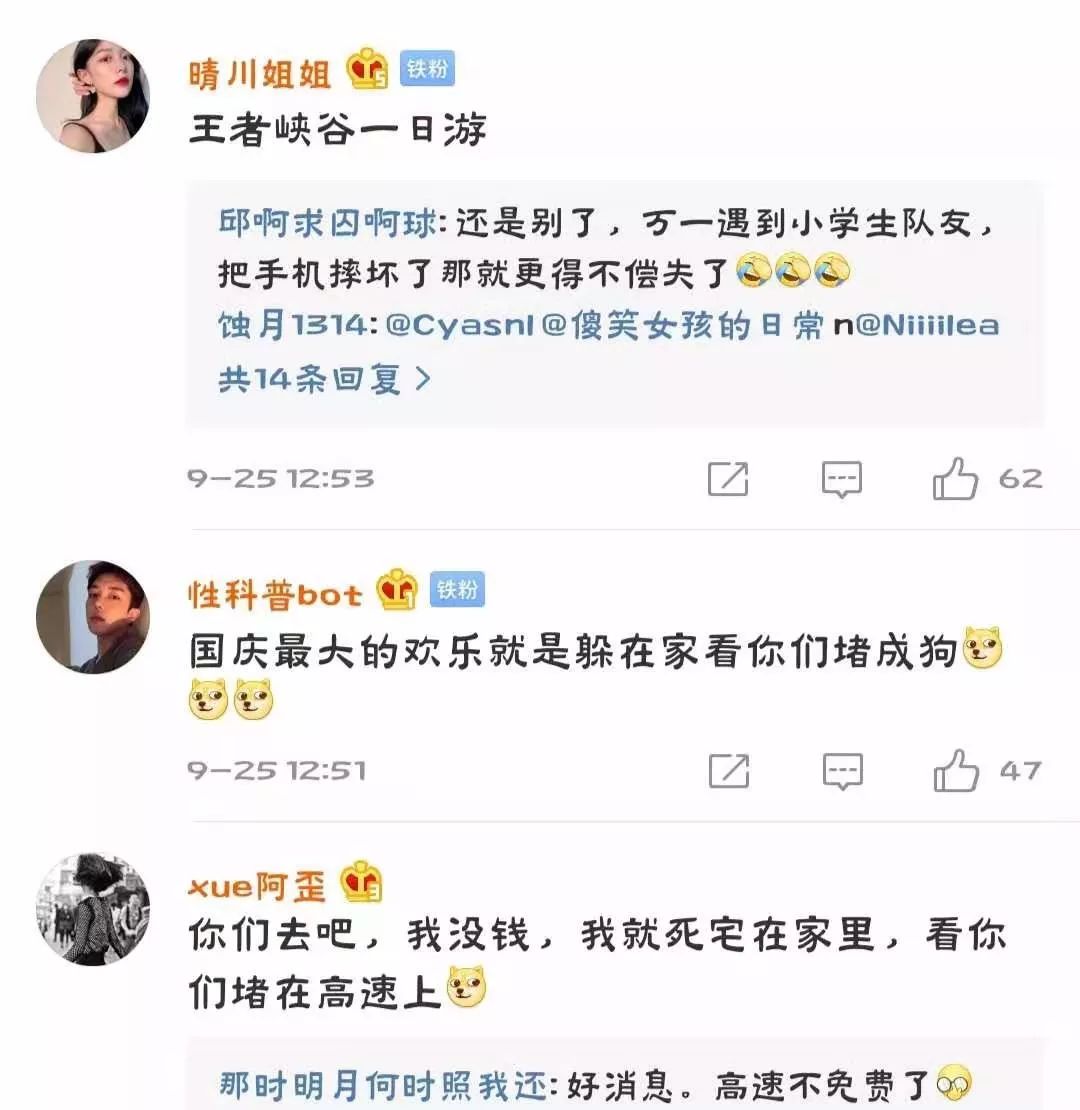Reply to 晴川姐姐's comment
The width and height of the screenshot is (1080, 1110).
tap(842, 479)
